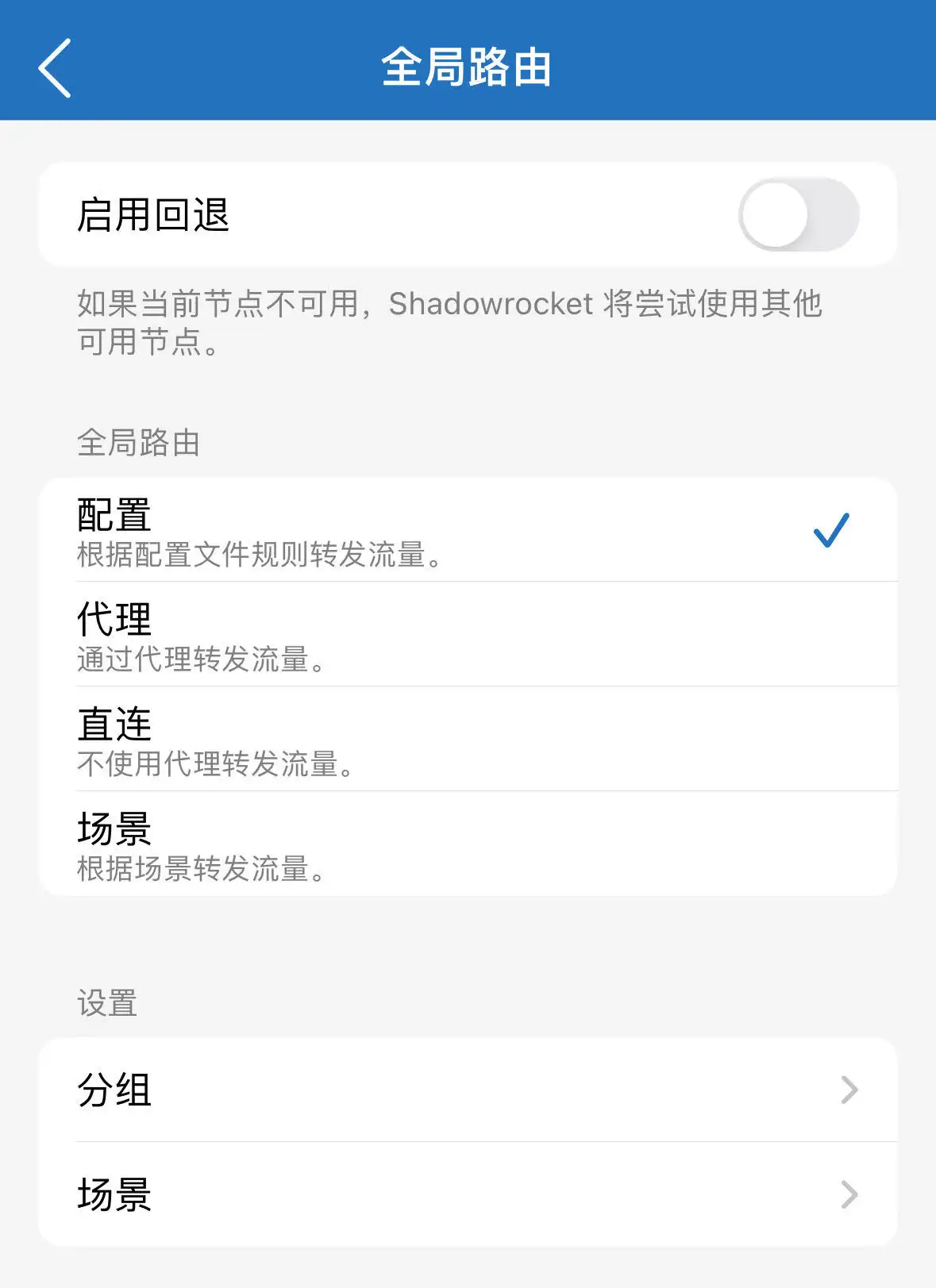Tap the chevron on the 分组 row
This screenshot has height=1288, width=936.
(849, 1091)
